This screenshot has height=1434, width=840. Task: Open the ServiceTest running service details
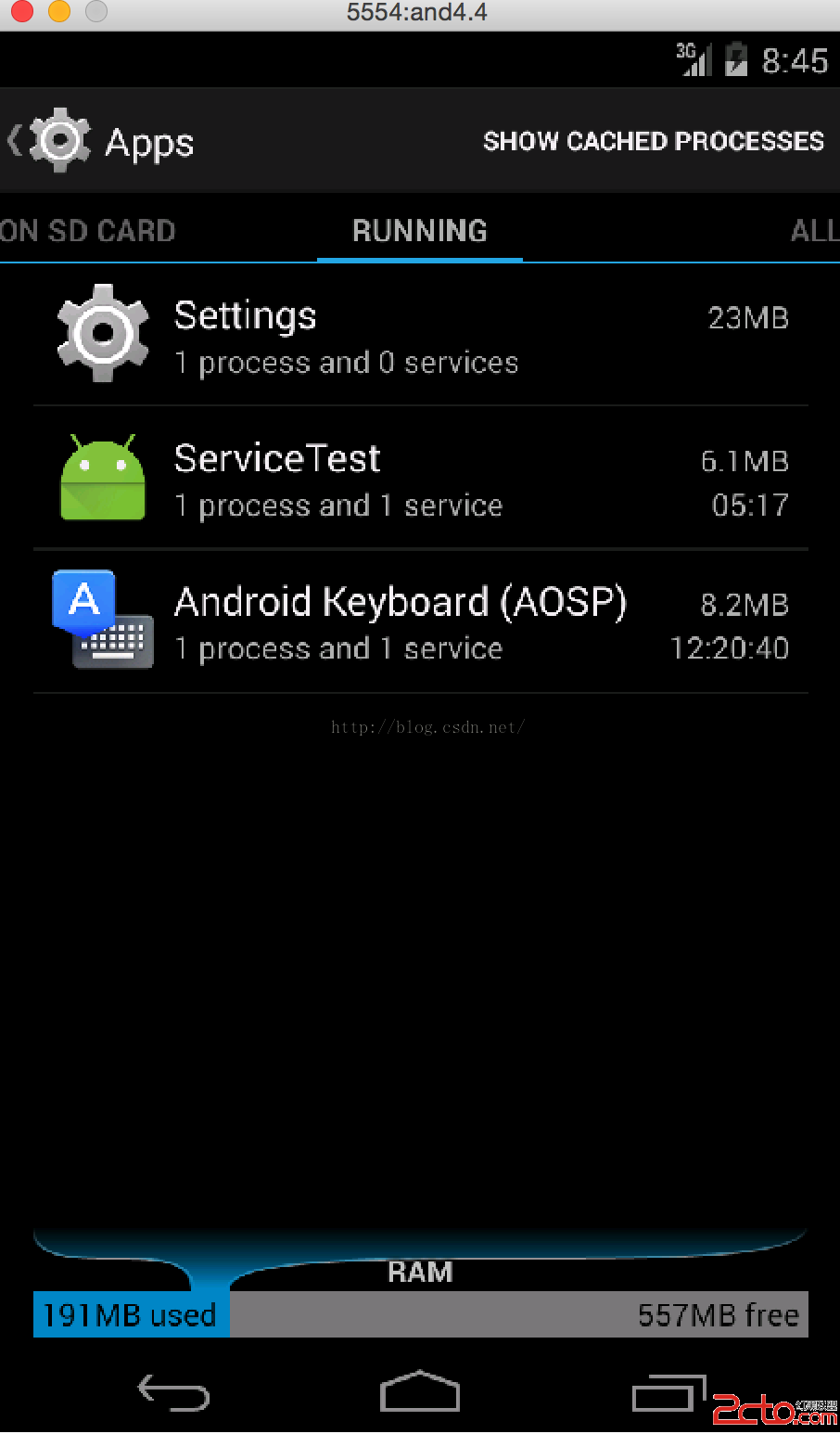click(420, 480)
